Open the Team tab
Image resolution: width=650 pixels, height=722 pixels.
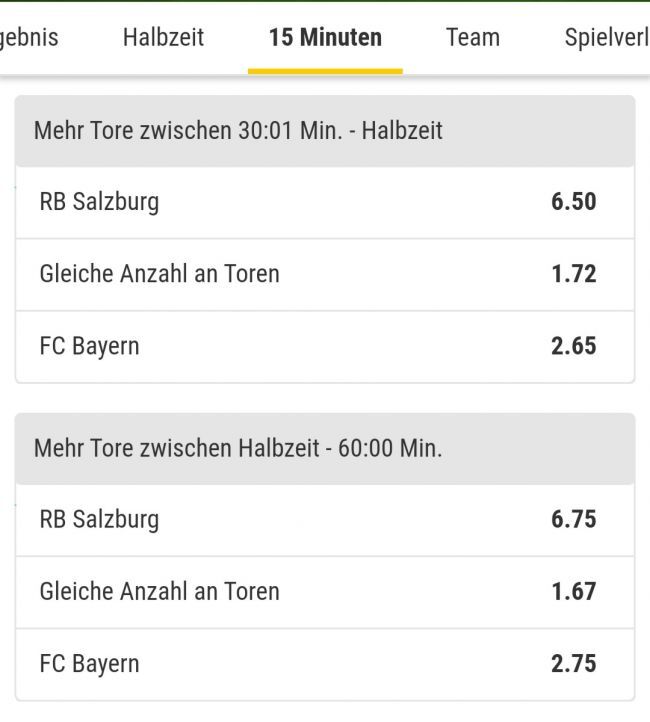pos(472,38)
